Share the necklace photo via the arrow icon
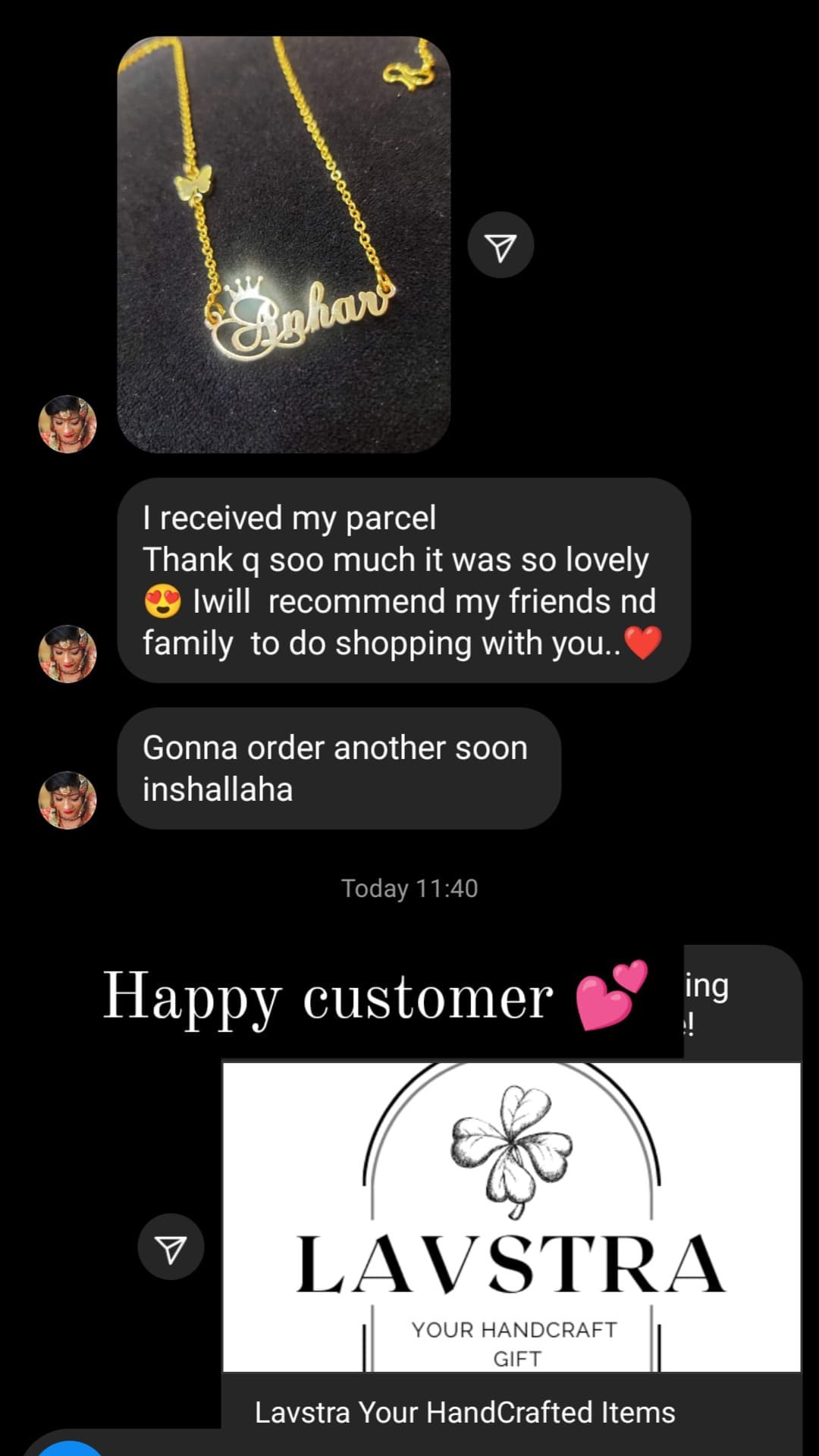 tap(500, 245)
